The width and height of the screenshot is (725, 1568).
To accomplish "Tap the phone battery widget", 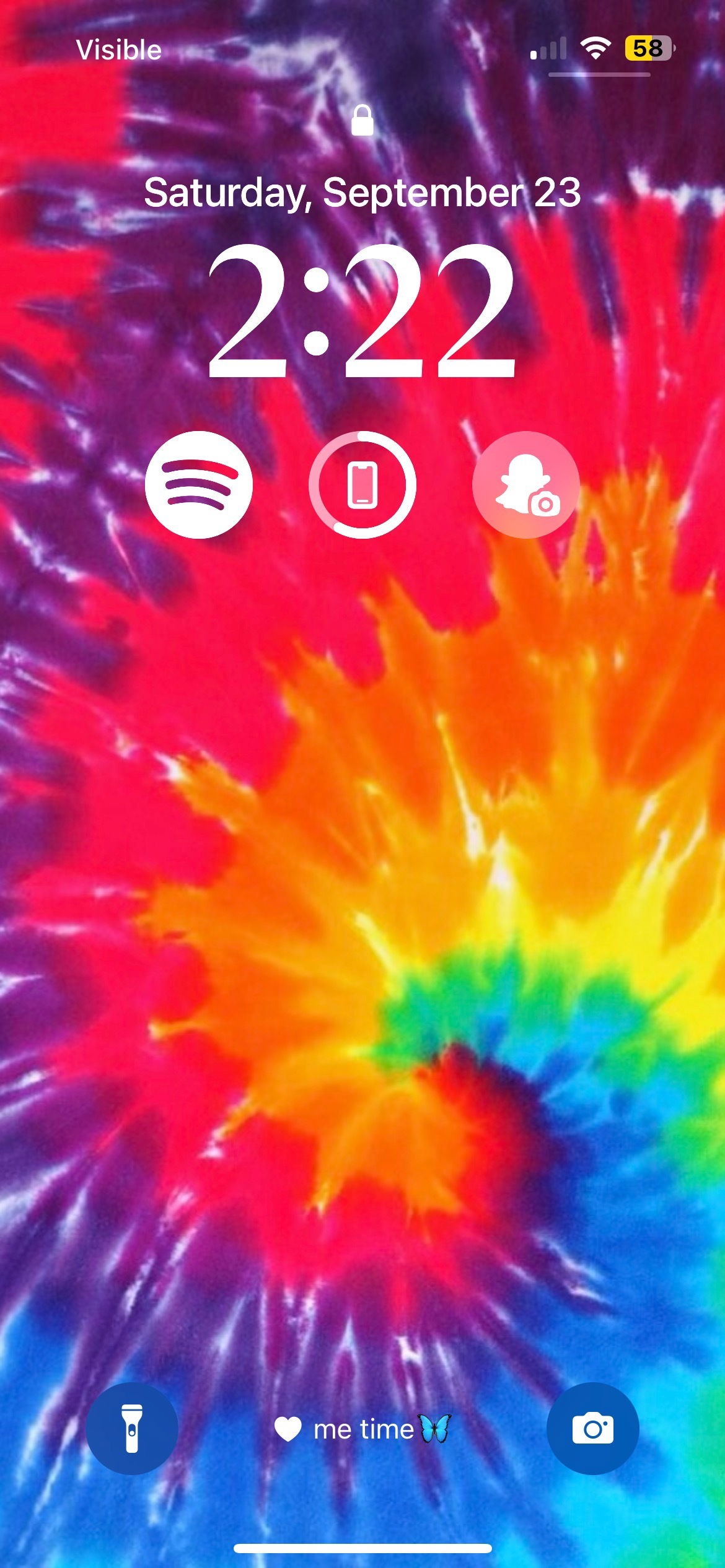I will click(362, 485).
